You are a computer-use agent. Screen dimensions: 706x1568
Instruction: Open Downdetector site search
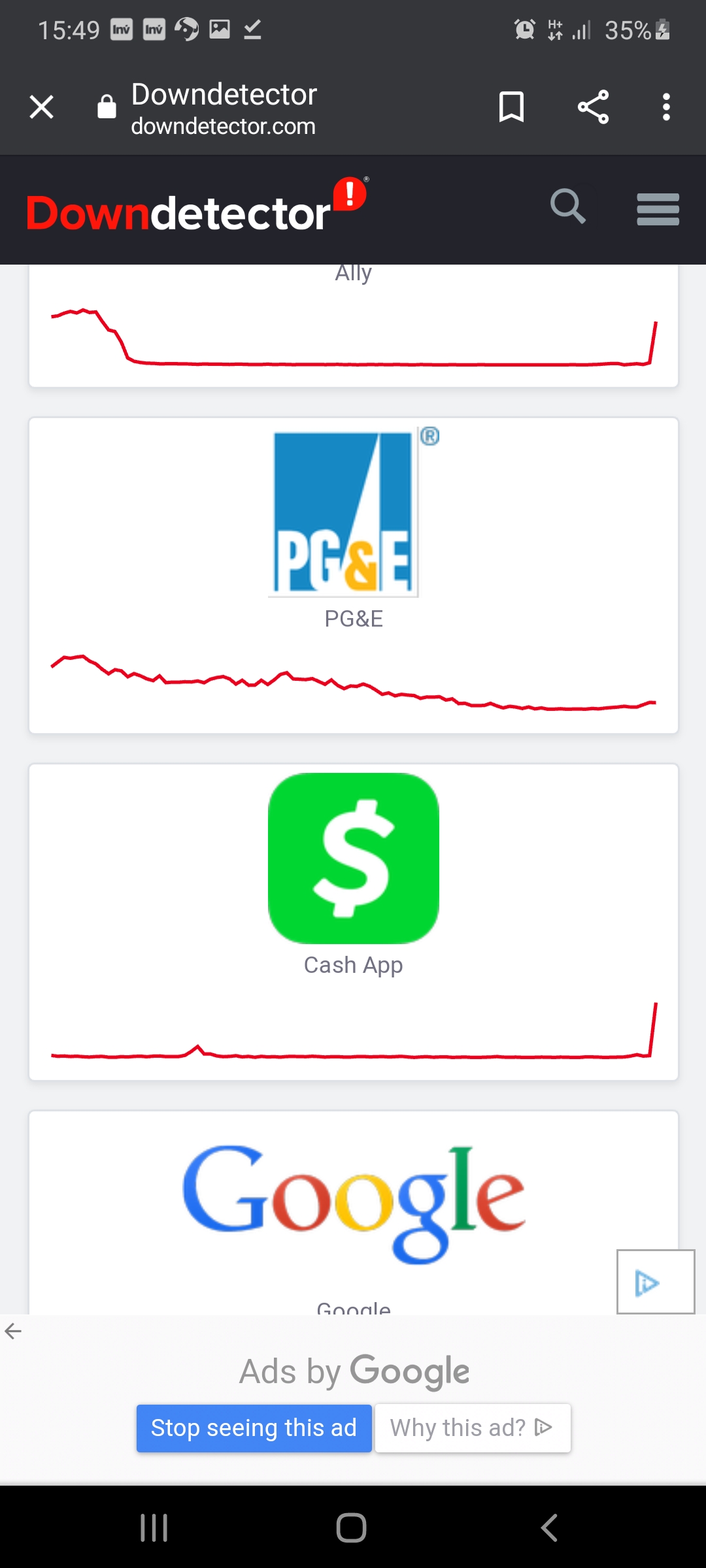tap(567, 207)
